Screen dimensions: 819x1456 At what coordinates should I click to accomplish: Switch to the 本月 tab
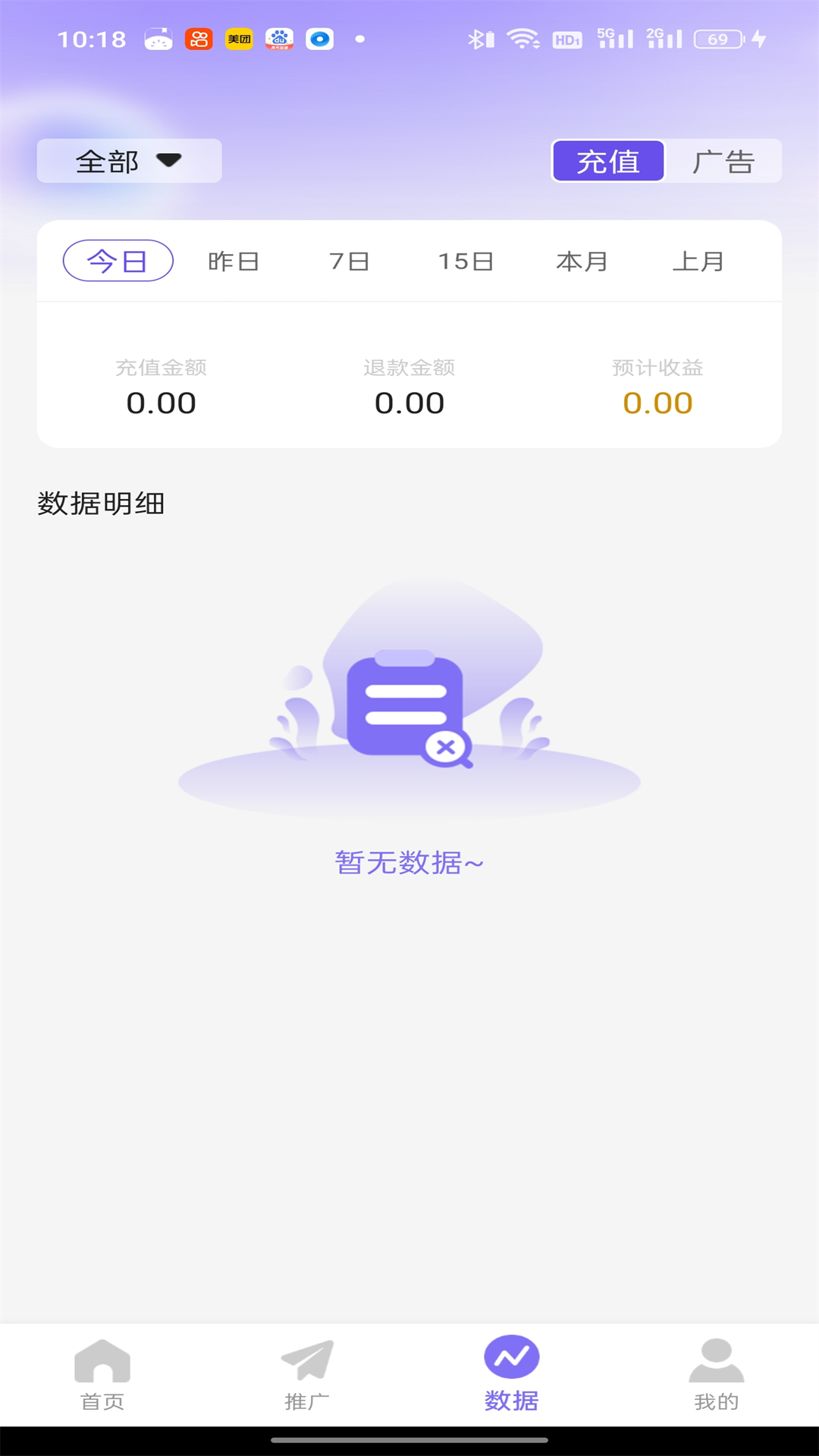(581, 261)
